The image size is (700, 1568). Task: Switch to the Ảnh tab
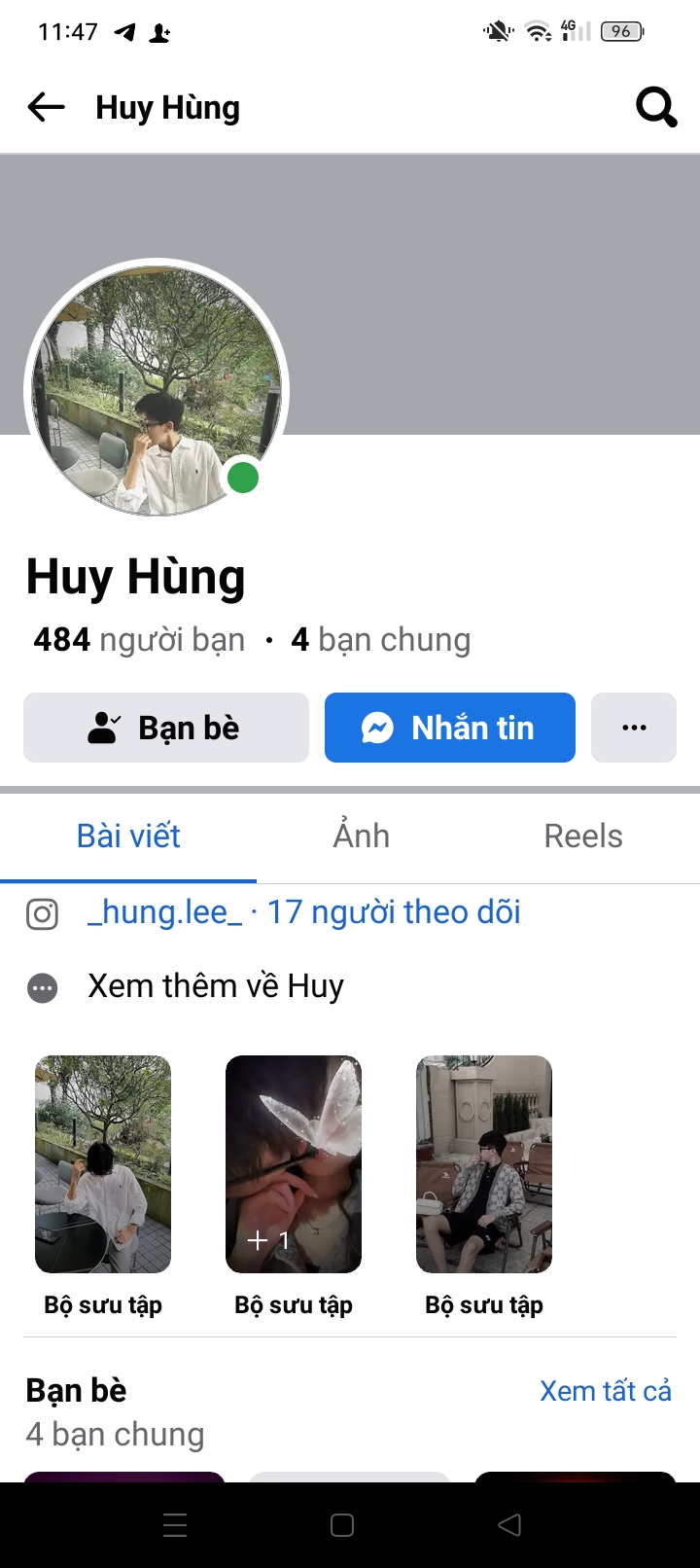(x=362, y=836)
